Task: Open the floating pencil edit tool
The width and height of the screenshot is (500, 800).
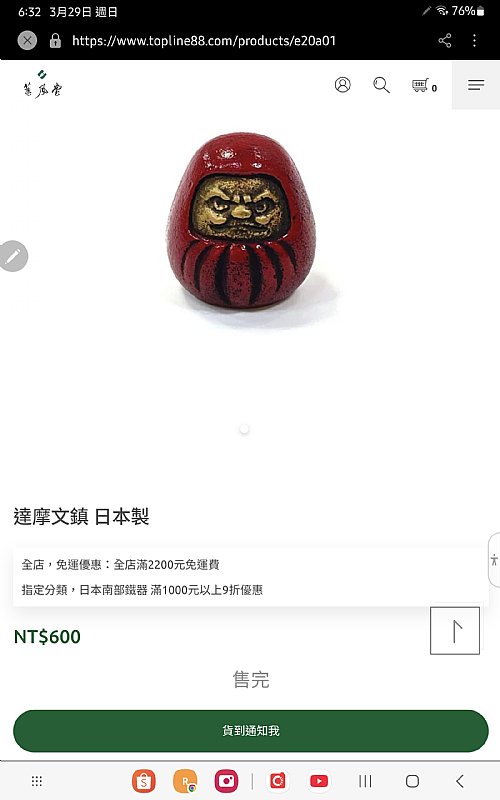Action: click(x=13, y=256)
